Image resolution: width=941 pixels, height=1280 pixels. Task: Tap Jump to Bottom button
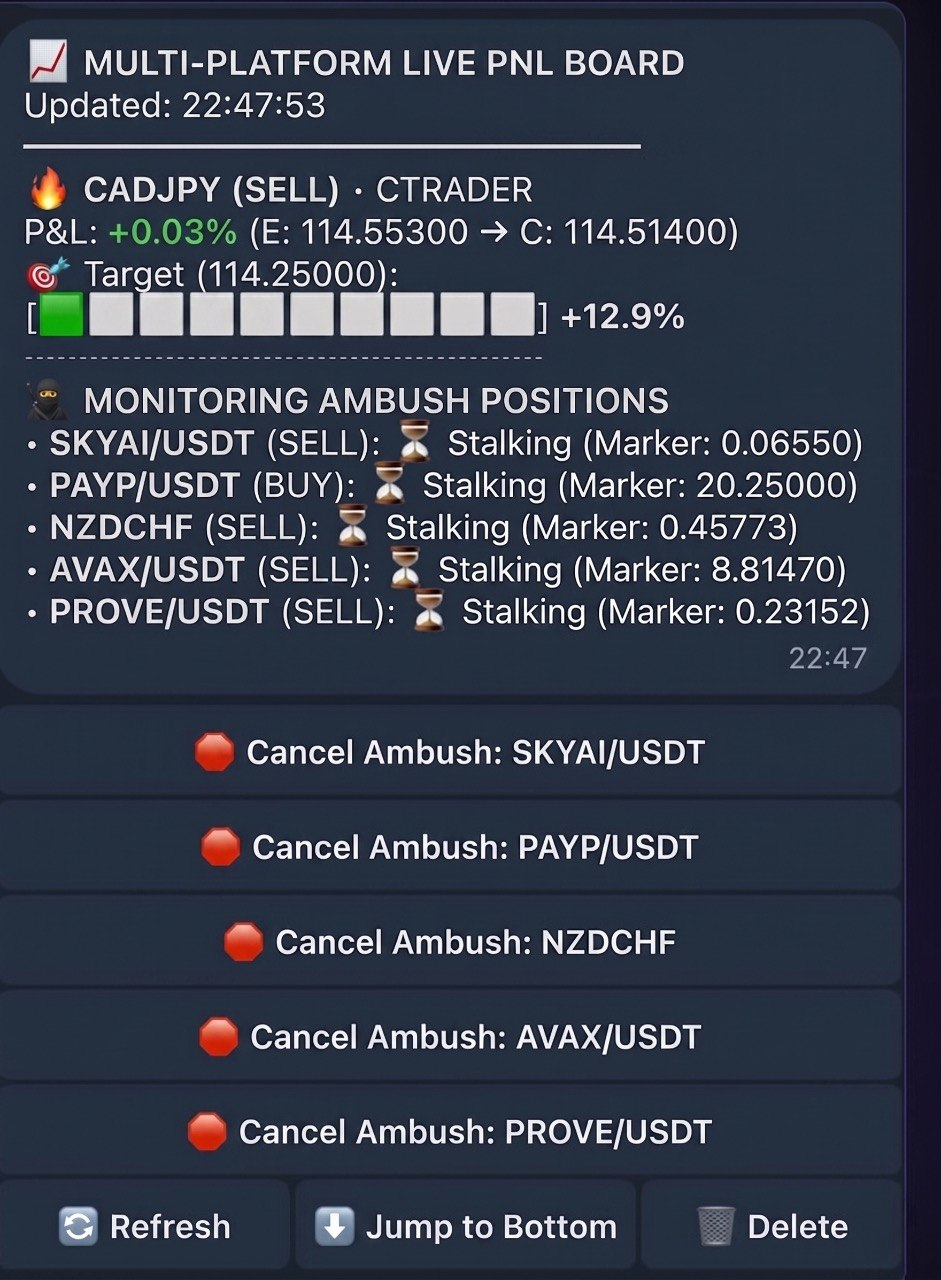coord(466,1227)
